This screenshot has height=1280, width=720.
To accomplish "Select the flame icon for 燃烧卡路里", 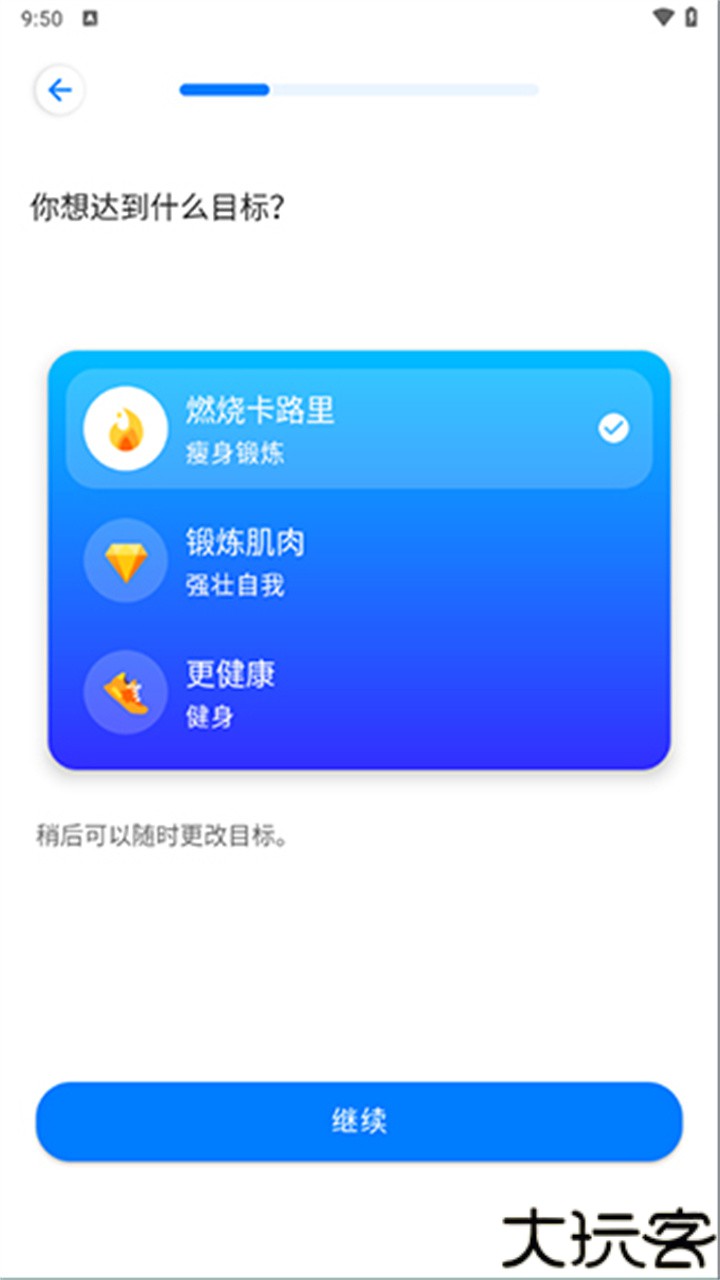I will click(124, 428).
